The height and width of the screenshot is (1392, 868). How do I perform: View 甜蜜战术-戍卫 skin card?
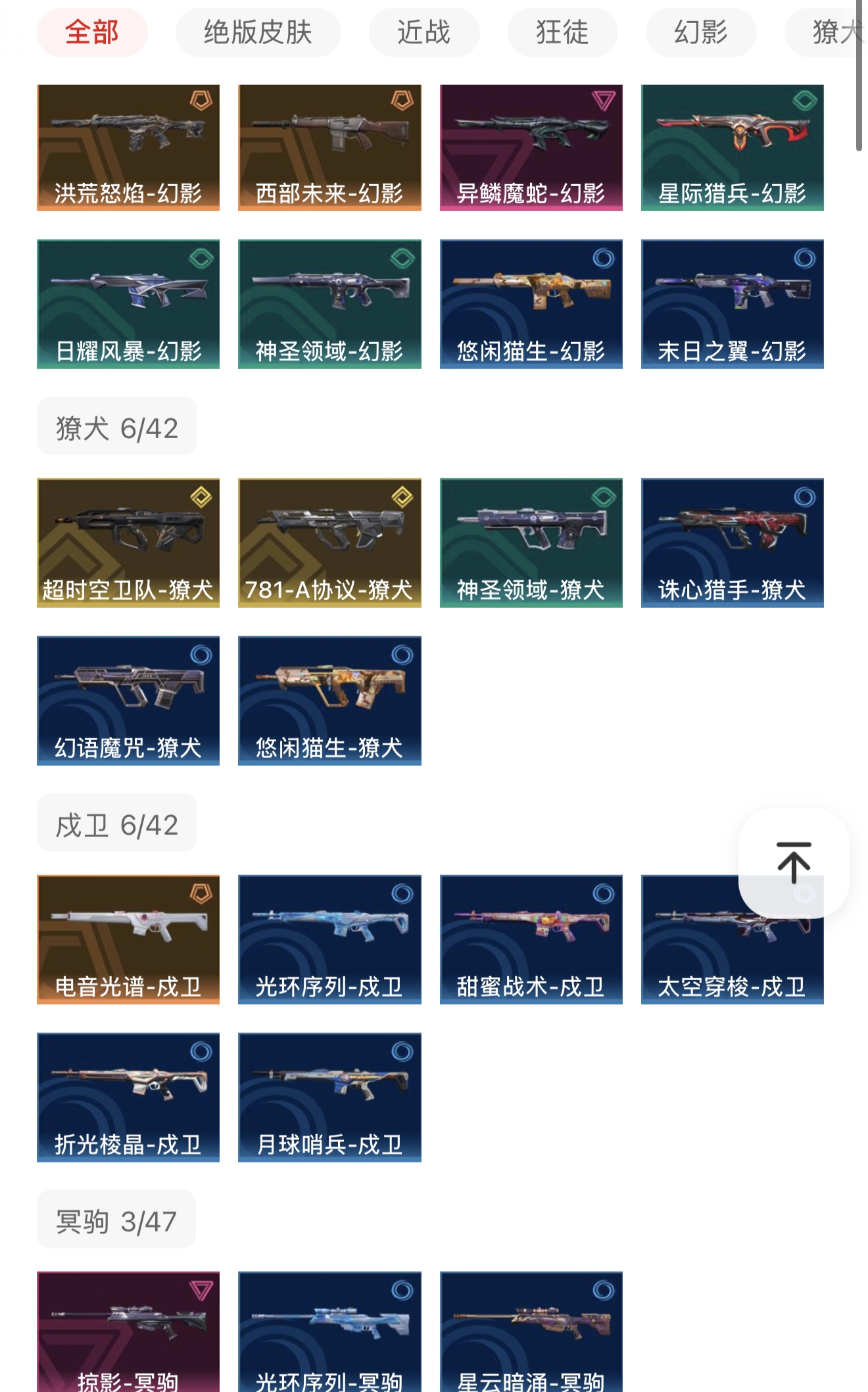531,939
